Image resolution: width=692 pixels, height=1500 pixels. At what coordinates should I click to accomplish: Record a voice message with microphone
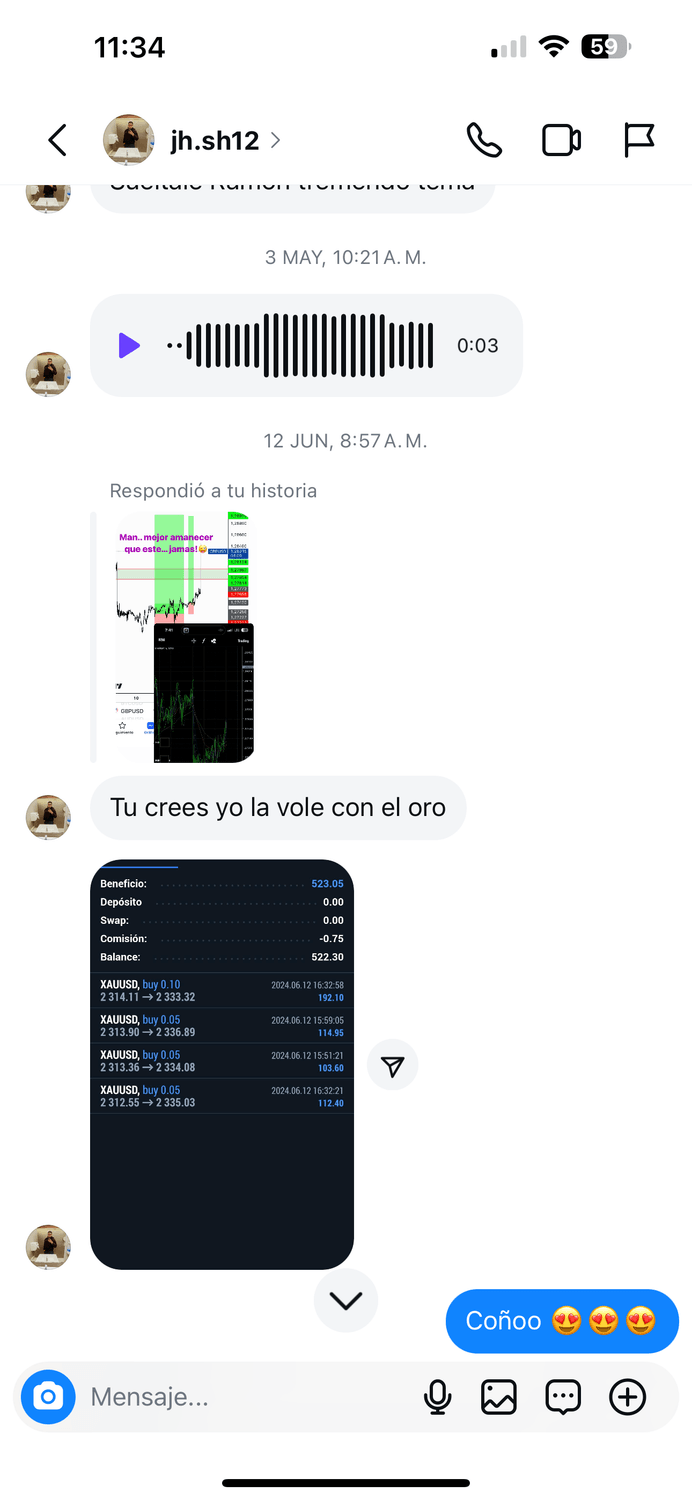437,1397
